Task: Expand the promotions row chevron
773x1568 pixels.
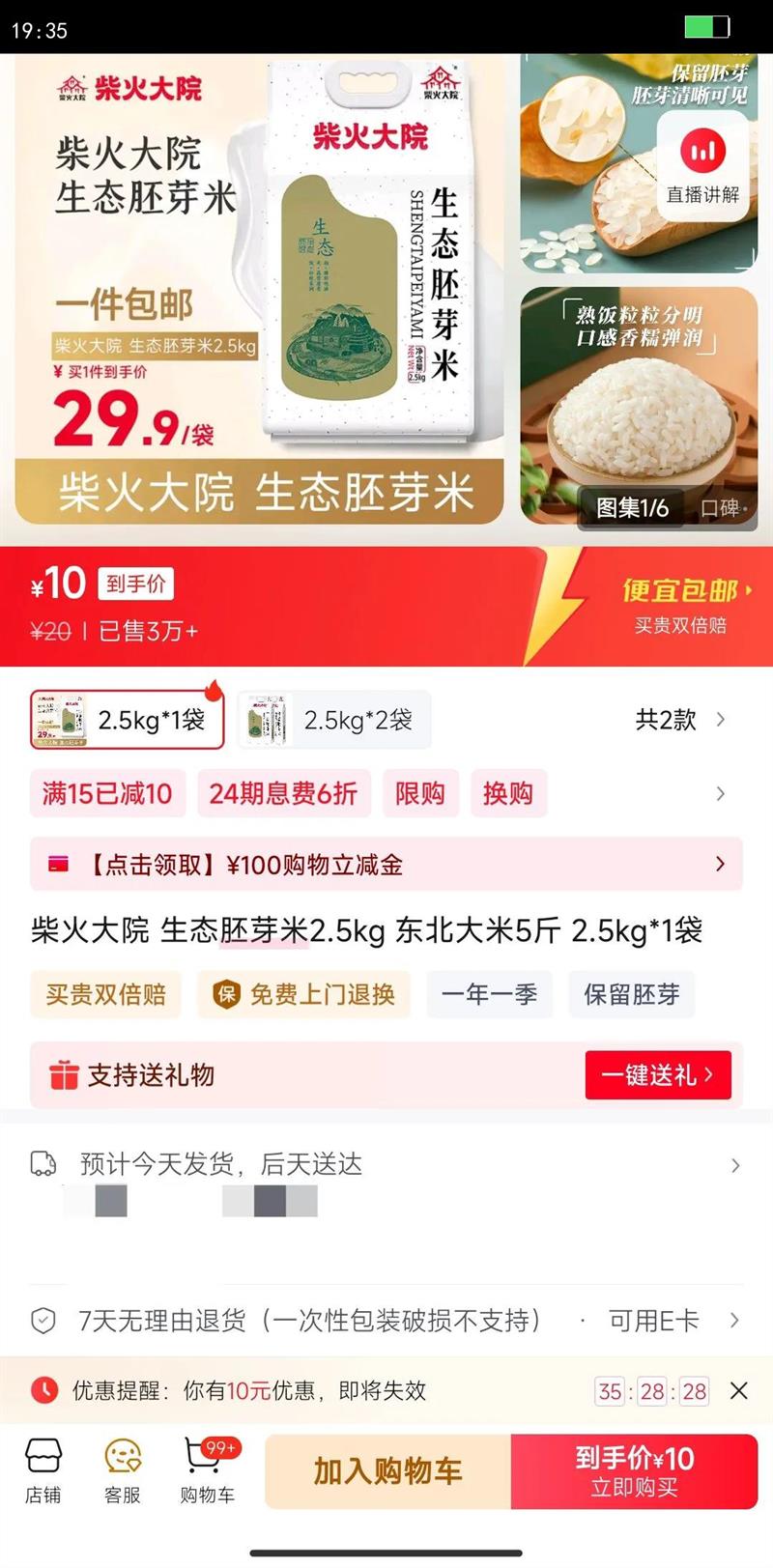Action: click(722, 793)
